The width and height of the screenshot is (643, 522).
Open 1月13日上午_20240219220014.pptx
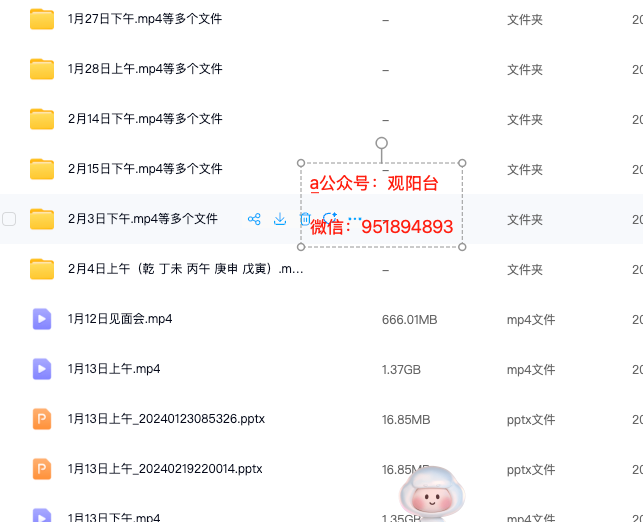165,469
